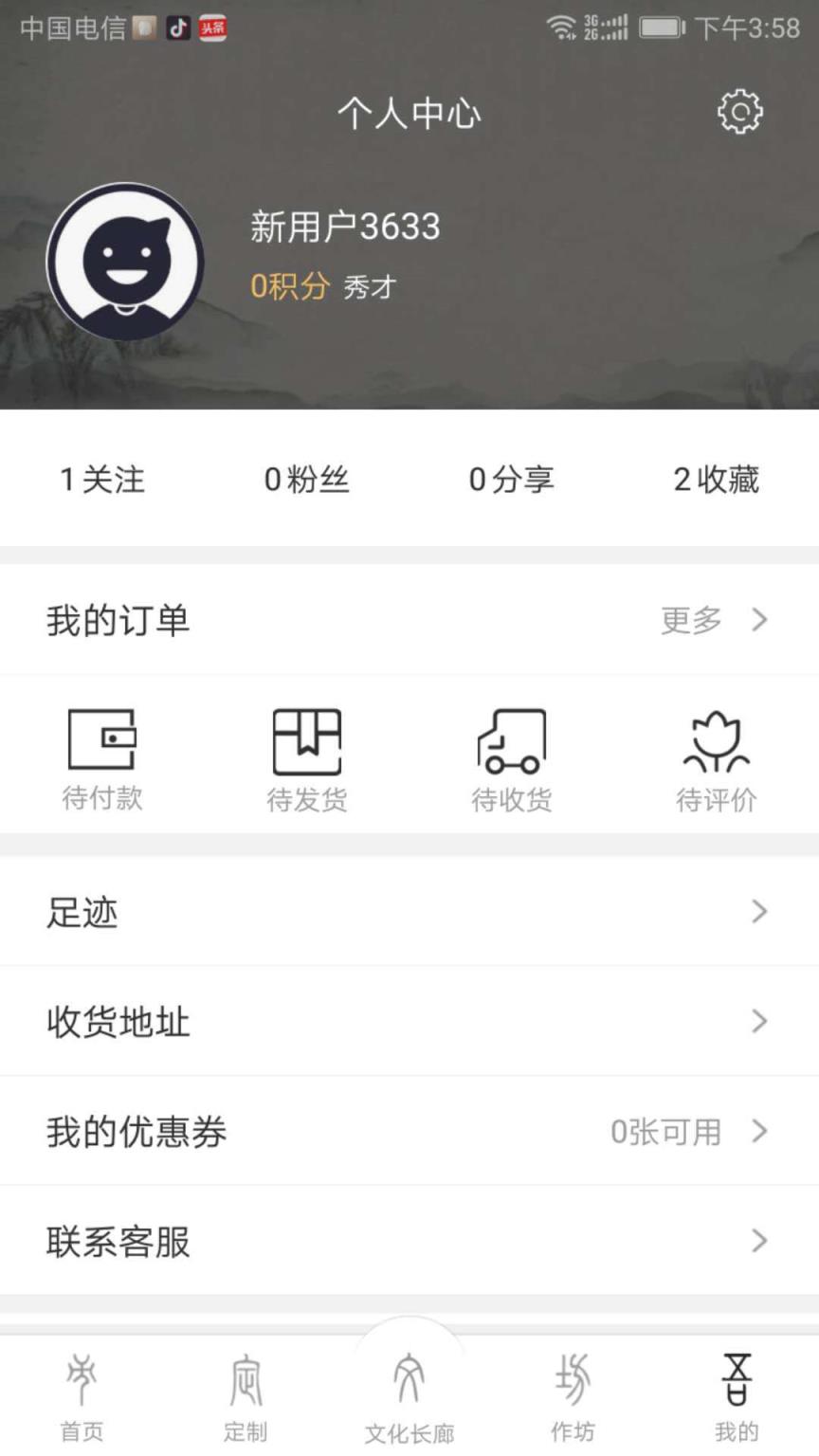819x1456 pixels.
Task: Tap 更多 to view all orders
Action: (x=691, y=621)
